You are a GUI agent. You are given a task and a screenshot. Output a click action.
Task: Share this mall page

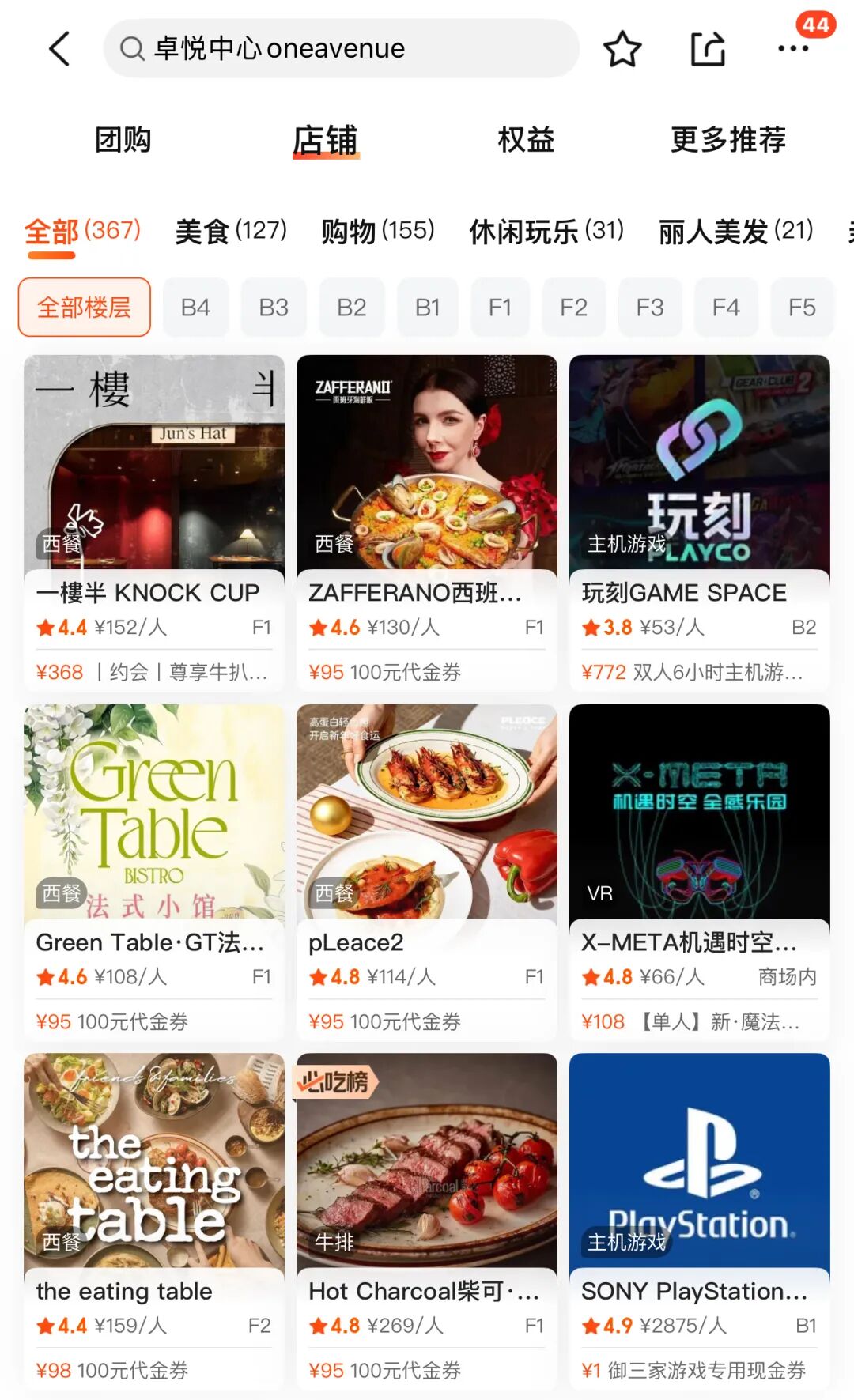[708, 49]
